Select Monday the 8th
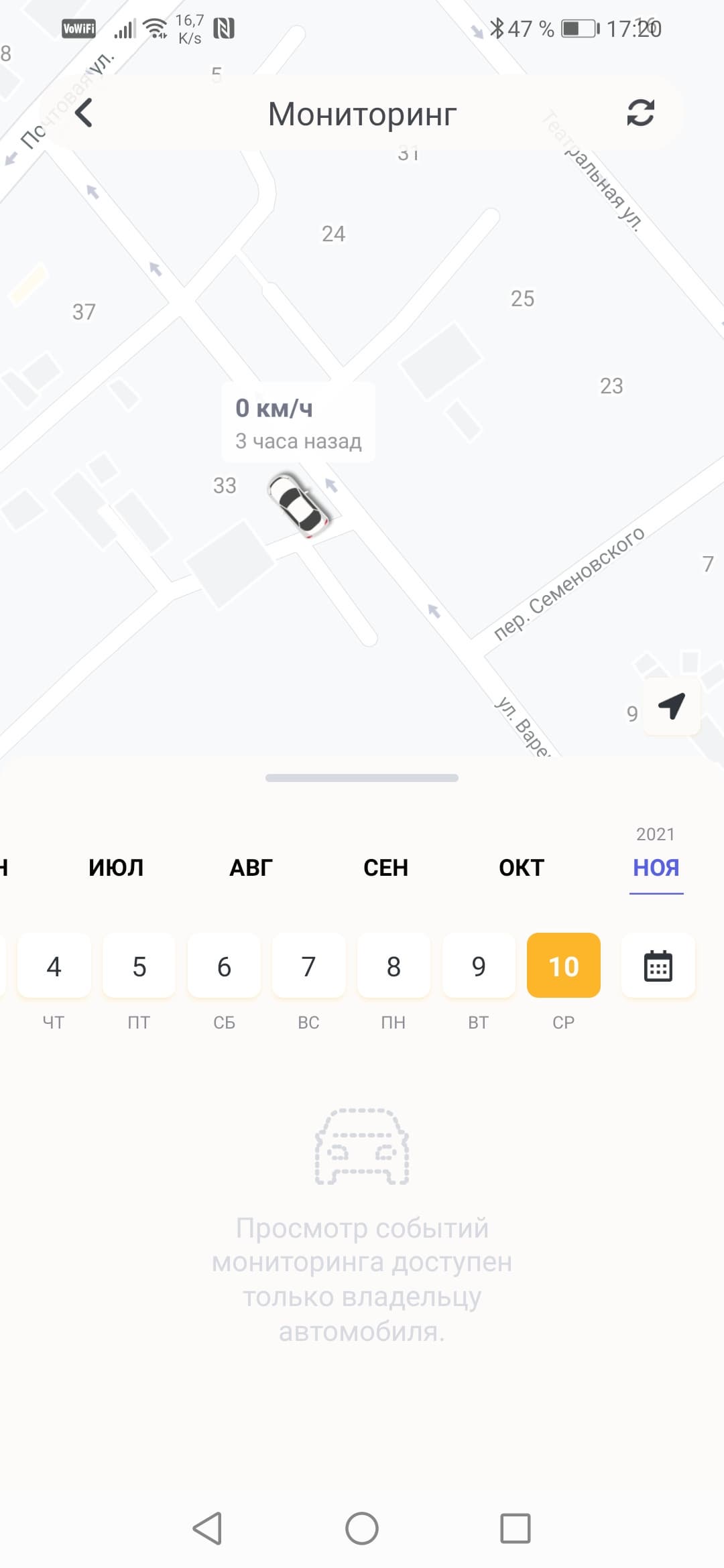Image resolution: width=724 pixels, height=1568 pixels. point(394,966)
